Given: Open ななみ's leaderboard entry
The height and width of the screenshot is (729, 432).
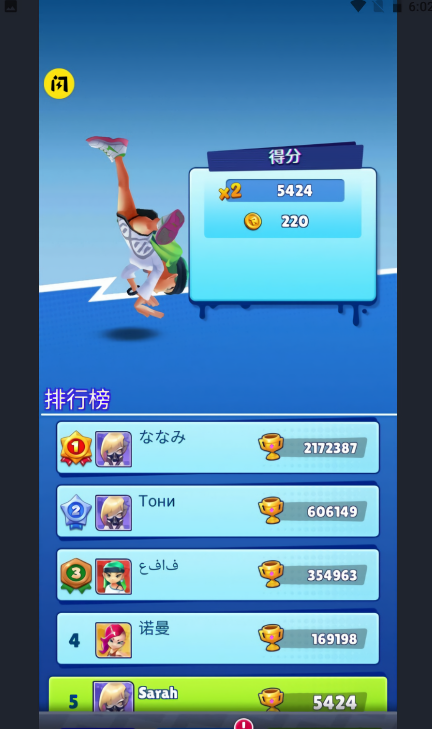Looking at the screenshot, I should [x=218, y=447].
